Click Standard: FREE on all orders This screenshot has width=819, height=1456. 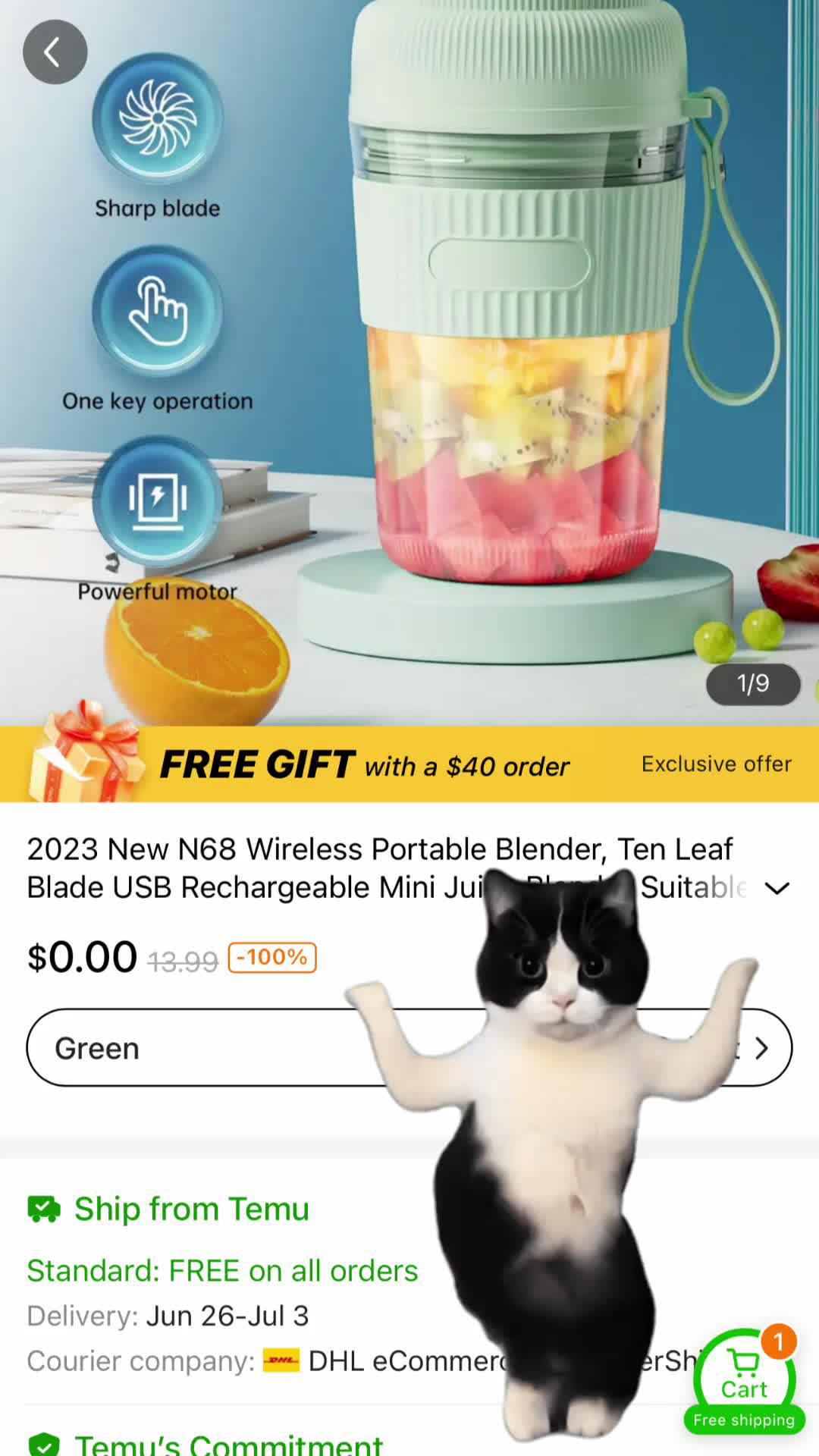(221, 1270)
